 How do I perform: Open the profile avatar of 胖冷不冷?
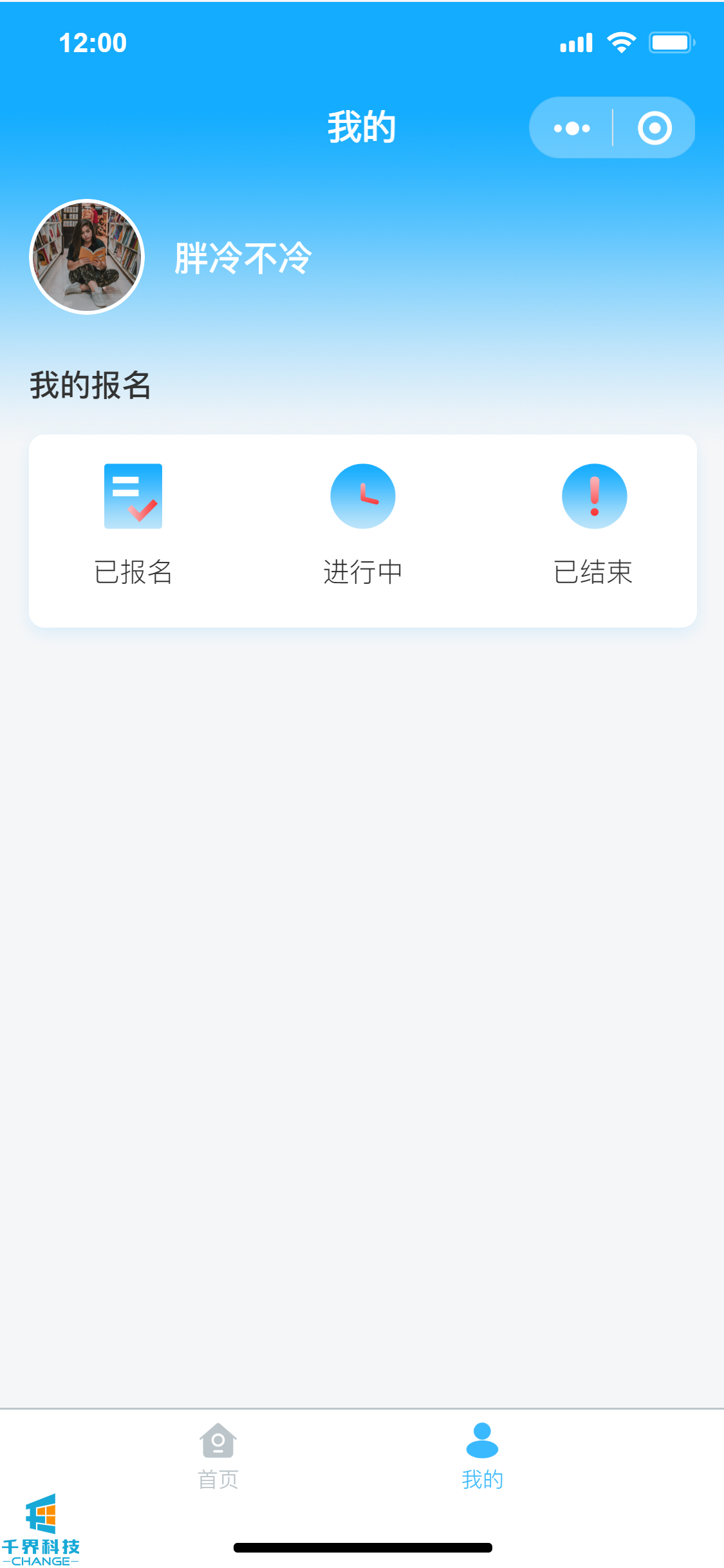click(x=87, y=257)
